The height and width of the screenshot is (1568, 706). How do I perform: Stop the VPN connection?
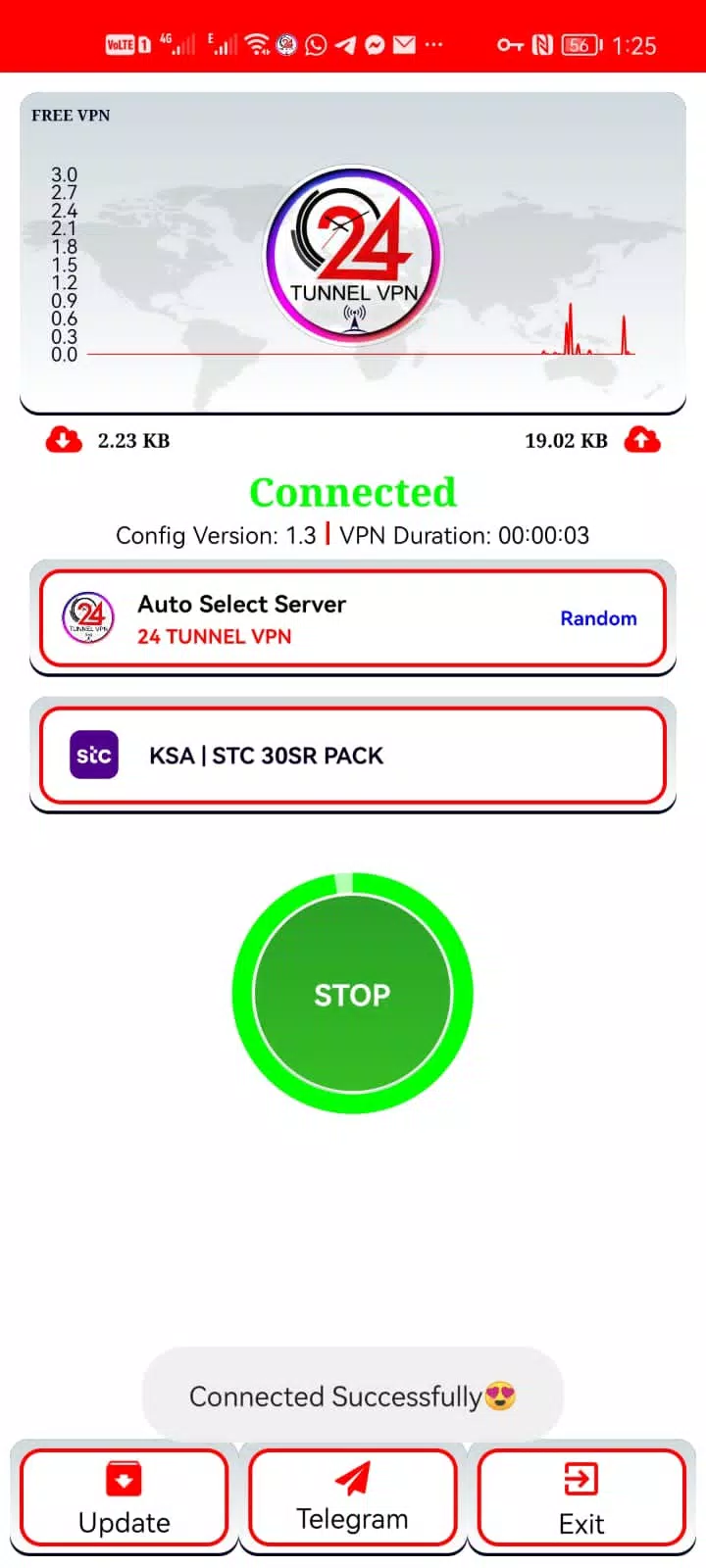click(352, 994)
